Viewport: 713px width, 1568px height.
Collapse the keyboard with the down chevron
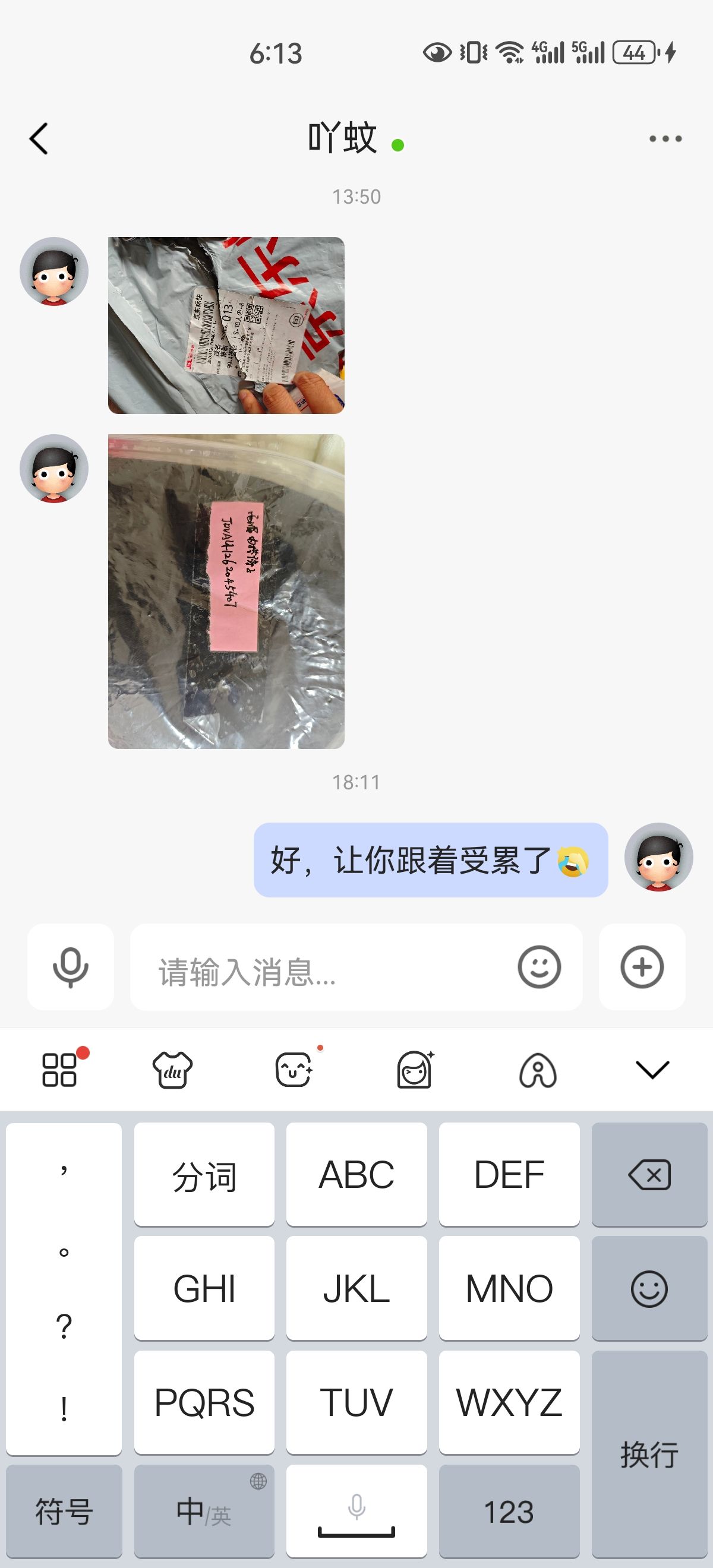[652, 1070]
